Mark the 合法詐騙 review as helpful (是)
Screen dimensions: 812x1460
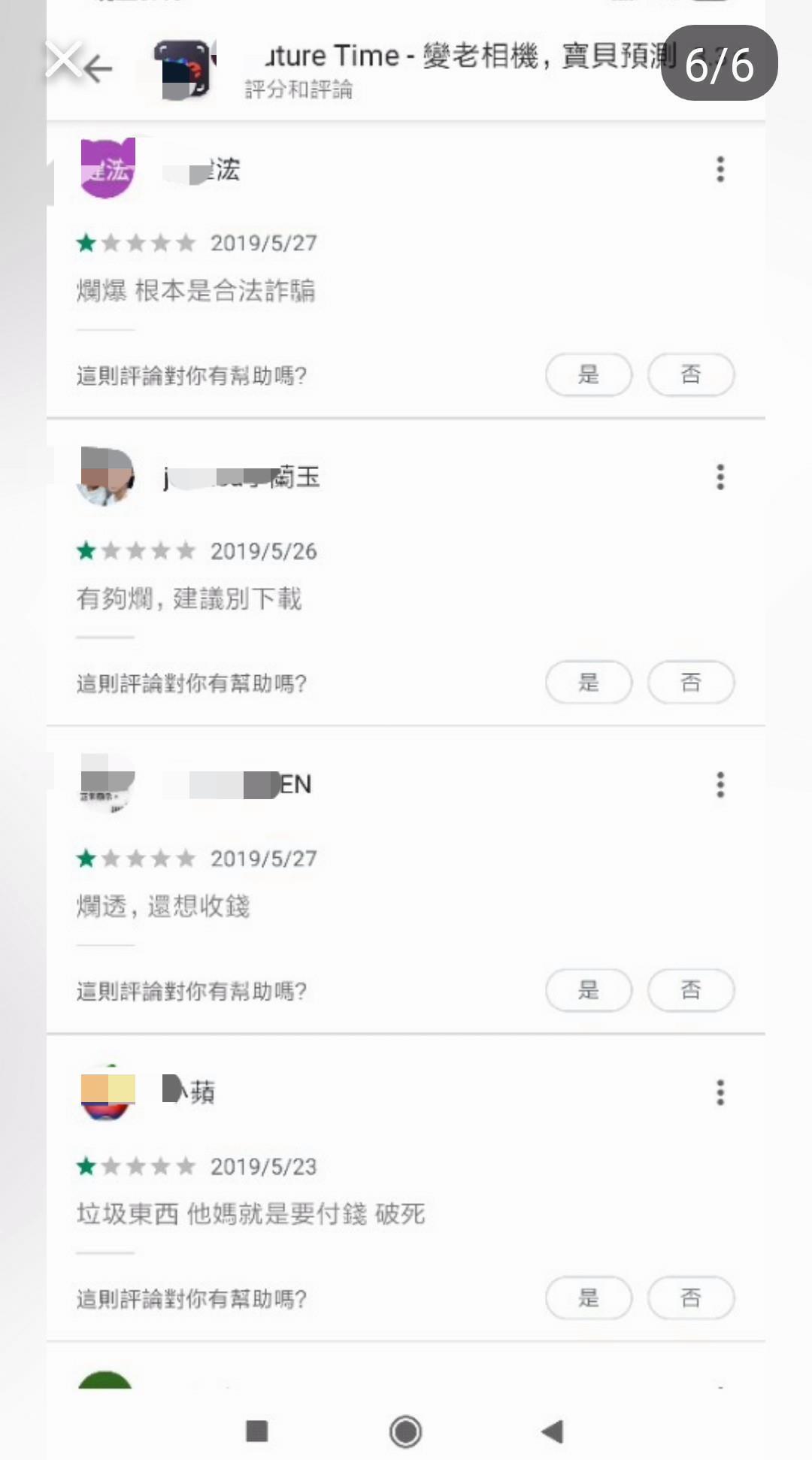589,374
